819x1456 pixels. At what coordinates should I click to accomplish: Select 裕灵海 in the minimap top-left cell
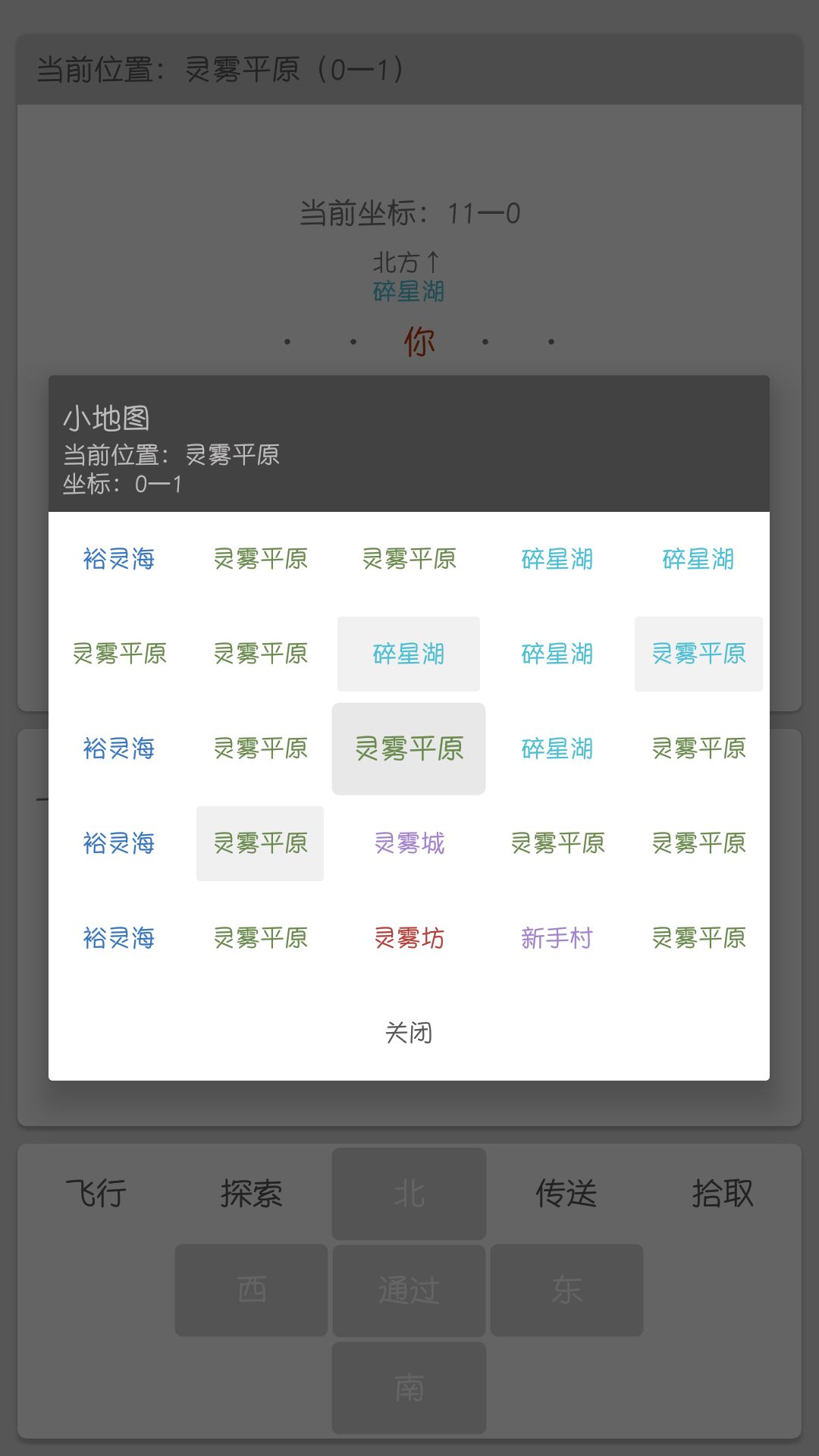(118, 559)
